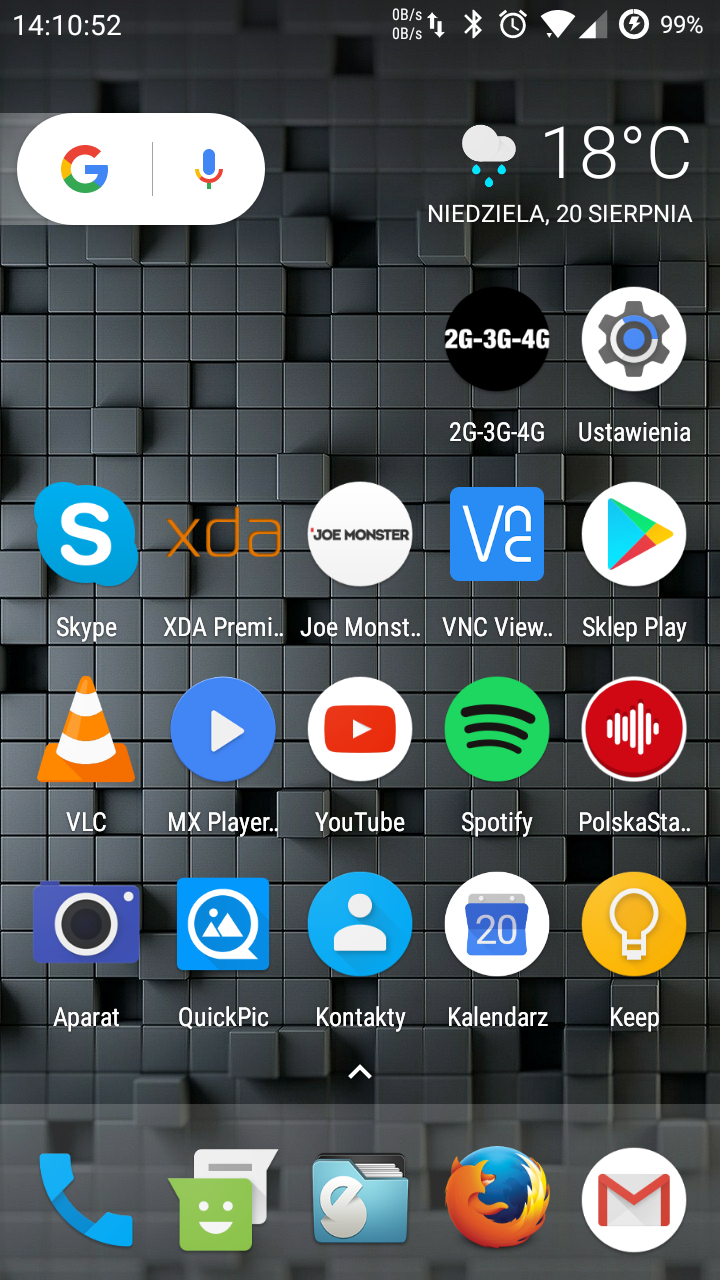
Task: Launch VNC Viewer
Action: click(497, 535)
